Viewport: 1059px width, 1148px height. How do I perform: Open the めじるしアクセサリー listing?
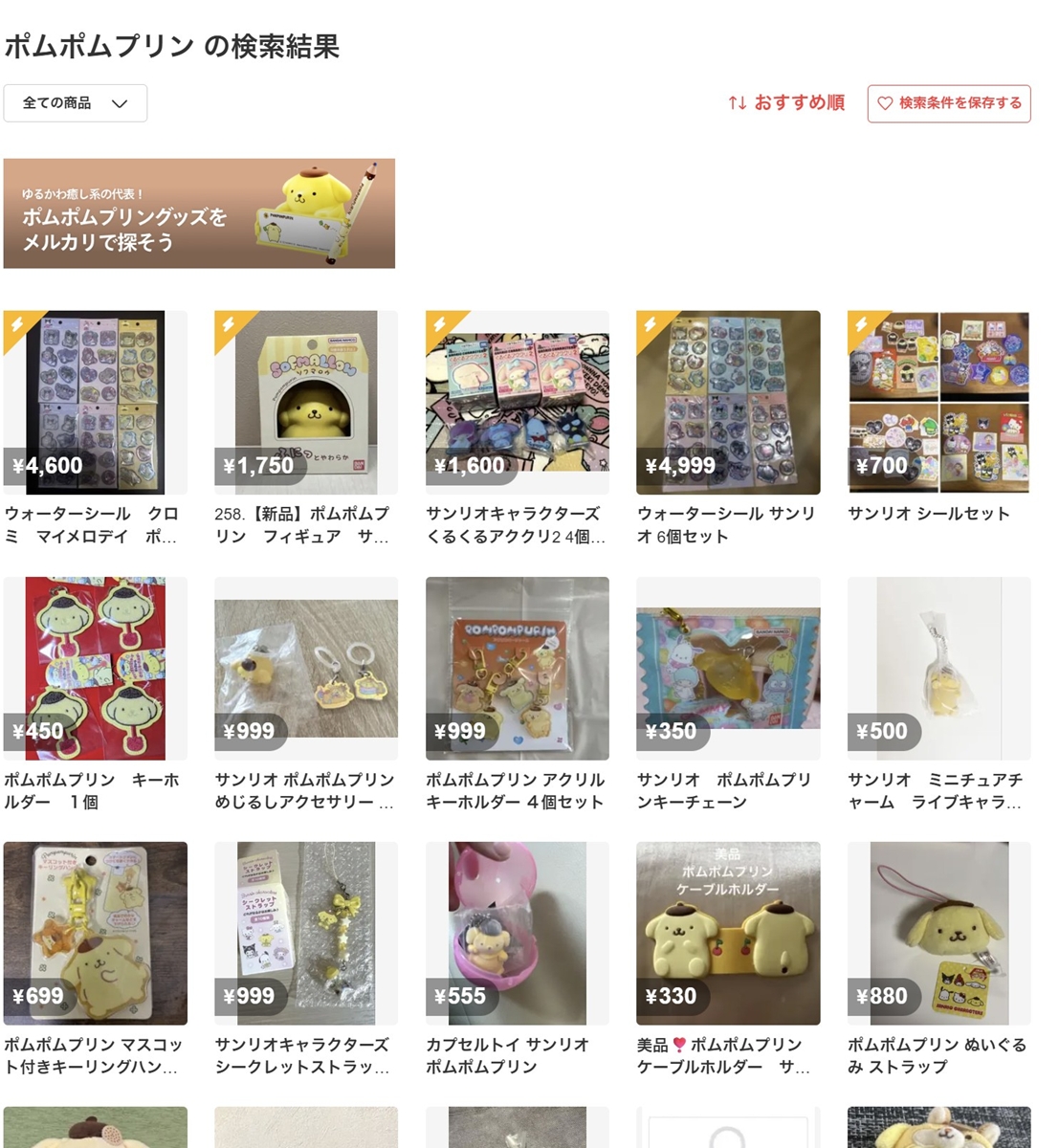coord(306,669)
